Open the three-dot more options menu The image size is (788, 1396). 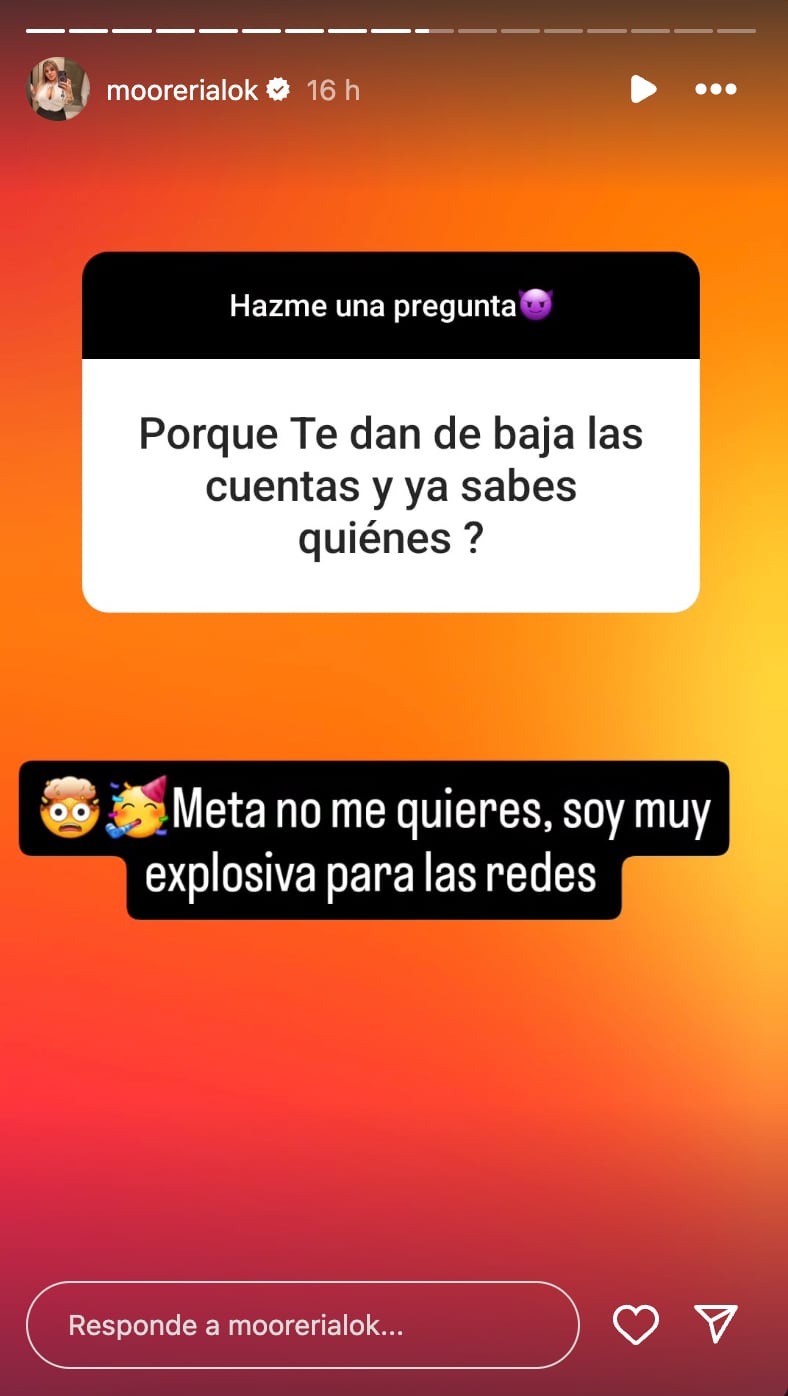(716, 90)
